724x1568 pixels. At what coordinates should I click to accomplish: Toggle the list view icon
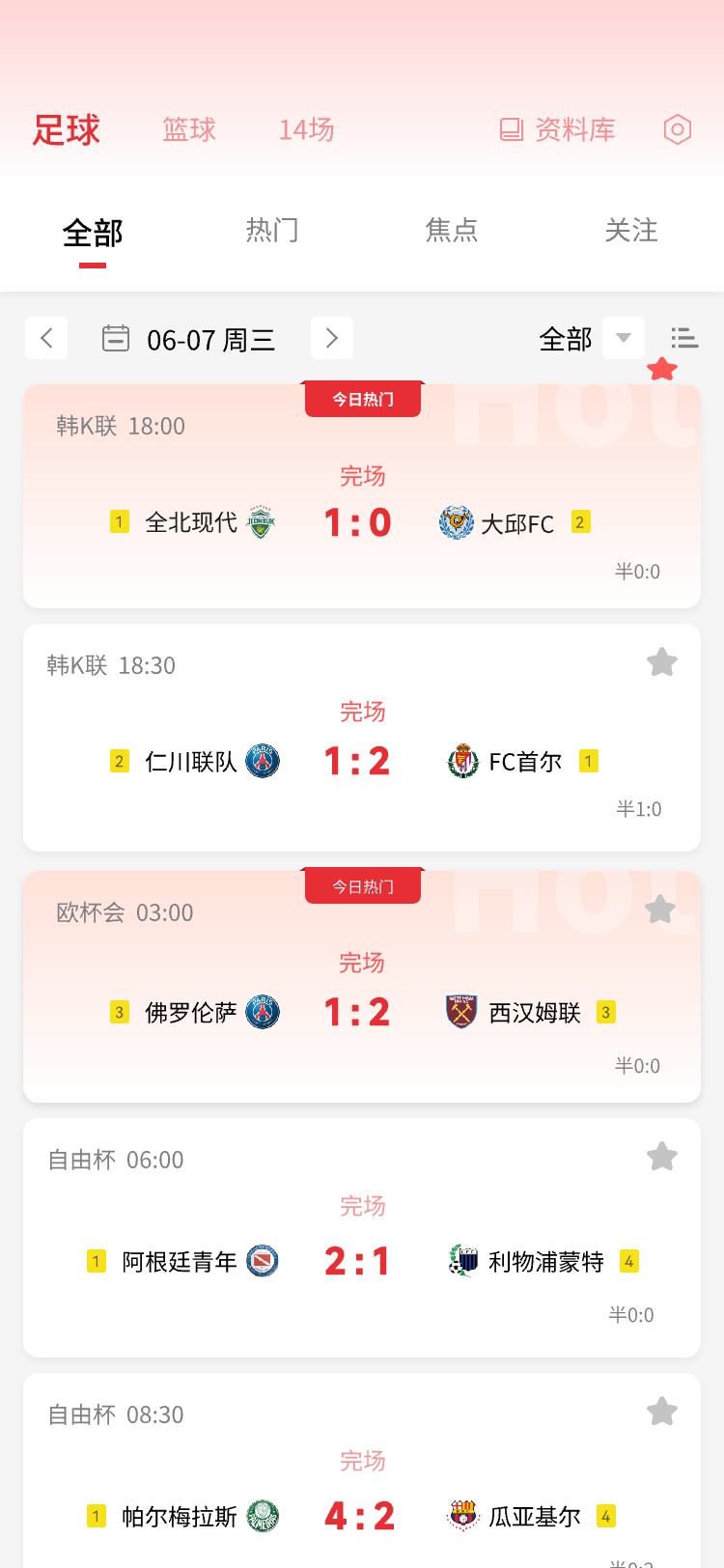click(684, 338)
